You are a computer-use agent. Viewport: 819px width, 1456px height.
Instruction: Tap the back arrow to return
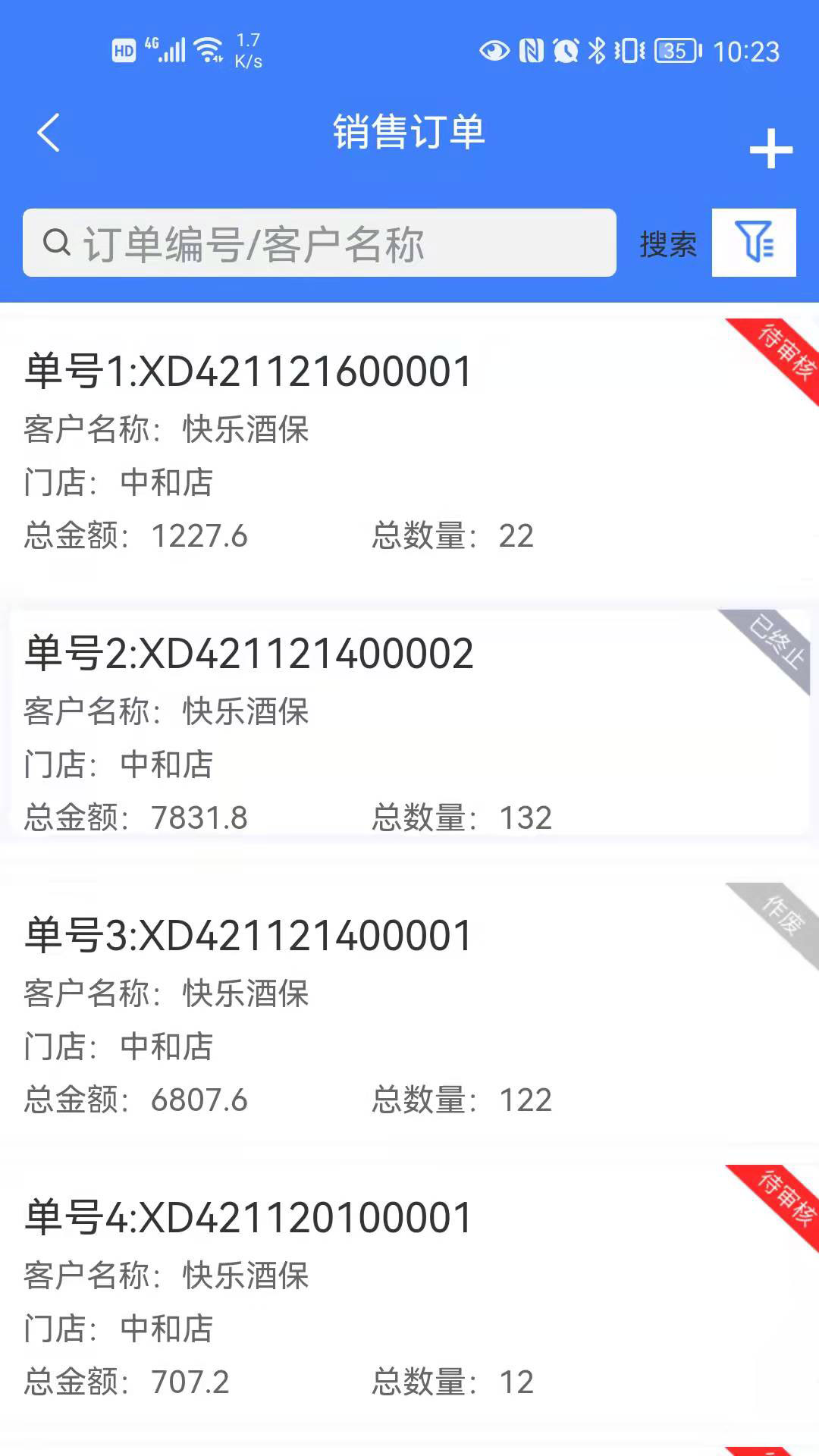[x=48, y=133]
